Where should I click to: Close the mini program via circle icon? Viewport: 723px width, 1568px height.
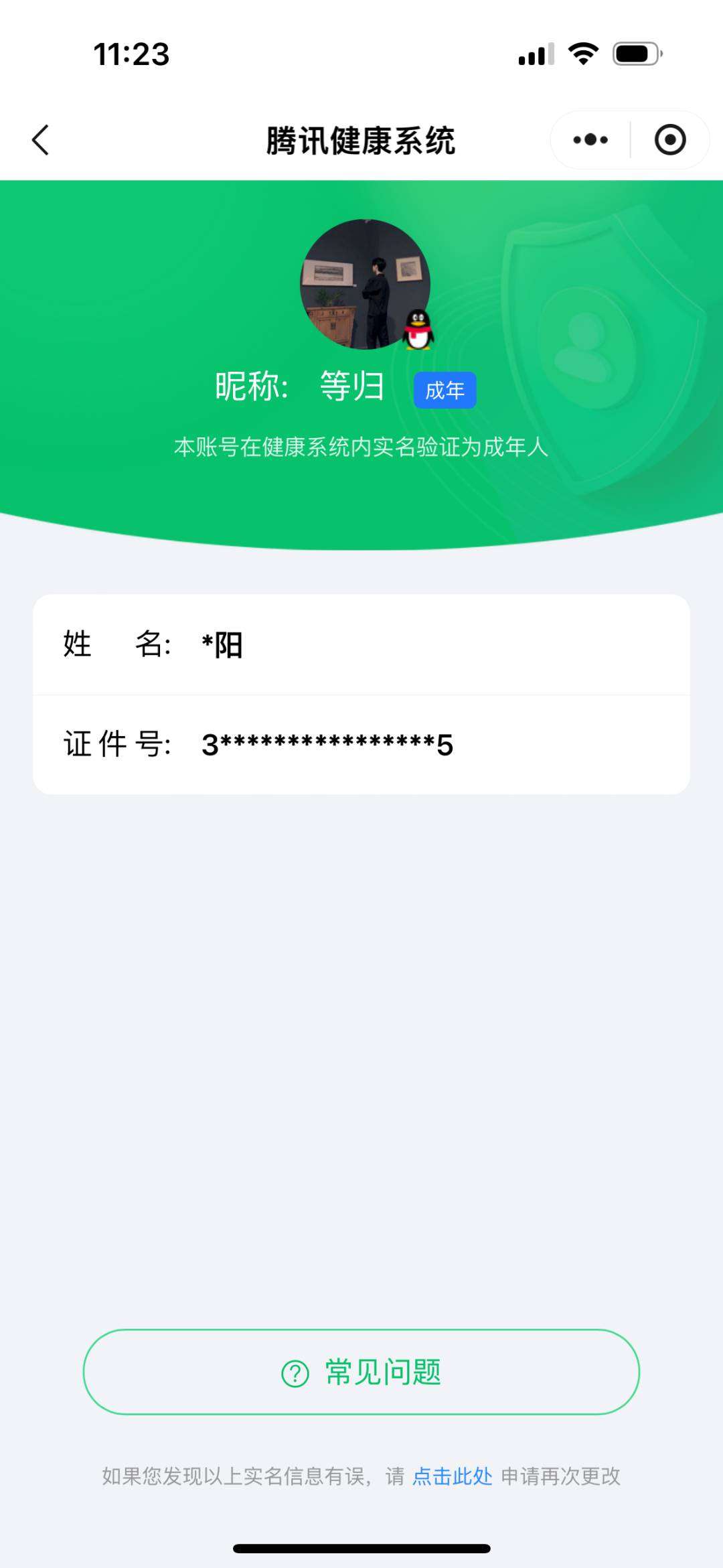click(670, 140)
